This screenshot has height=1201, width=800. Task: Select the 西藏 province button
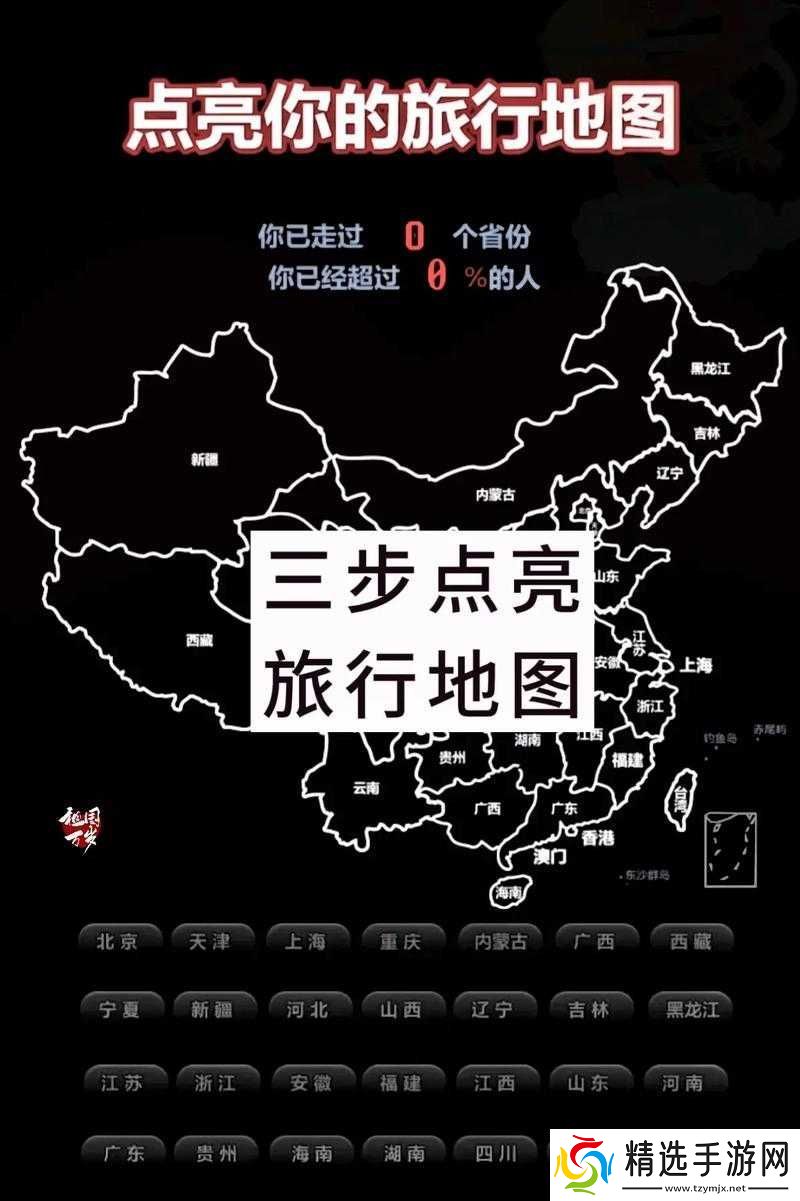tap(688, 940)
